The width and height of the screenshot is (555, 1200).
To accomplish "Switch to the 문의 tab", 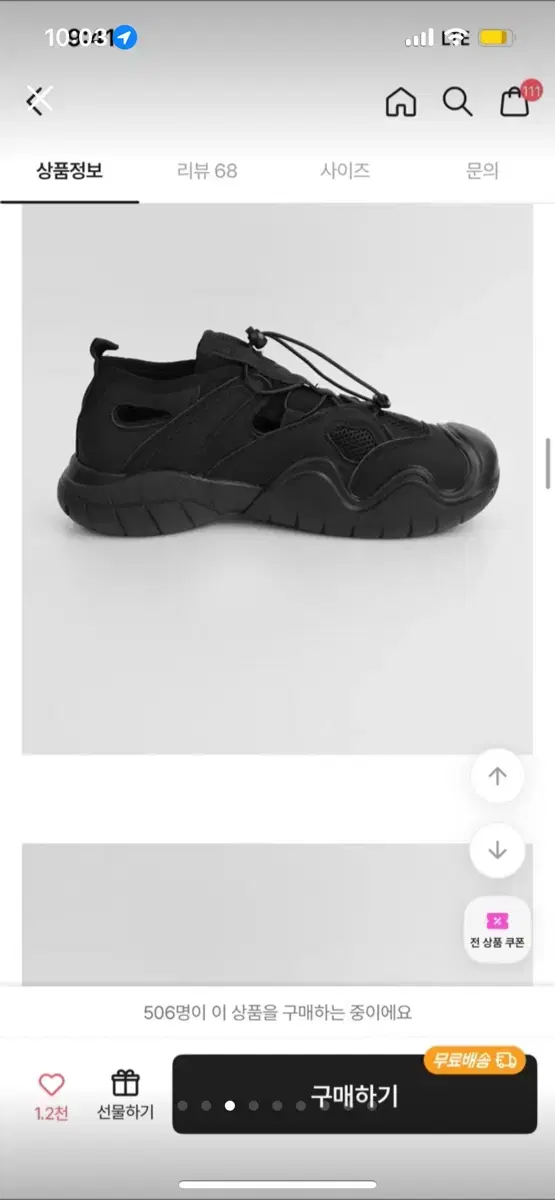I will tap(482, 171).
